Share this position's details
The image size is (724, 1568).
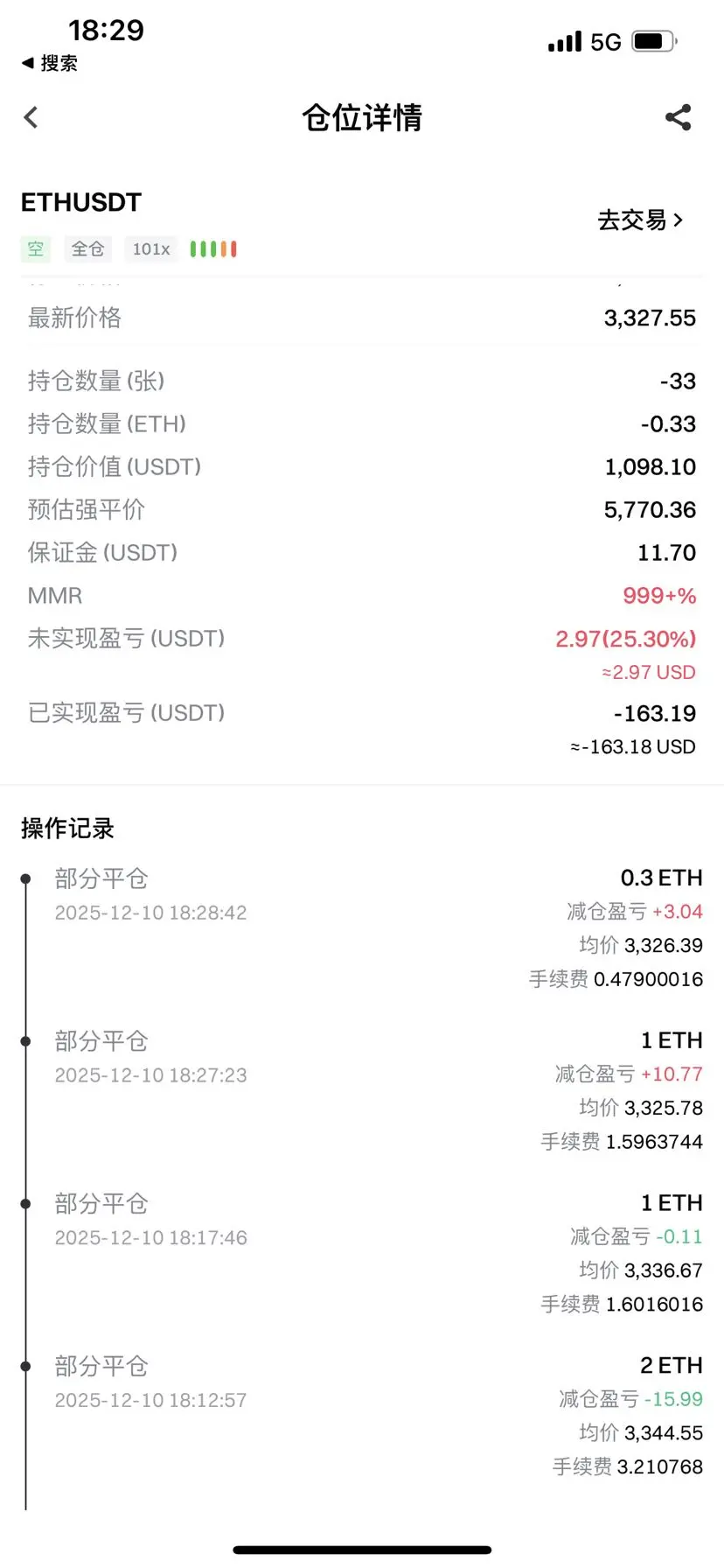pyautogui.click(x=679, y=117)
